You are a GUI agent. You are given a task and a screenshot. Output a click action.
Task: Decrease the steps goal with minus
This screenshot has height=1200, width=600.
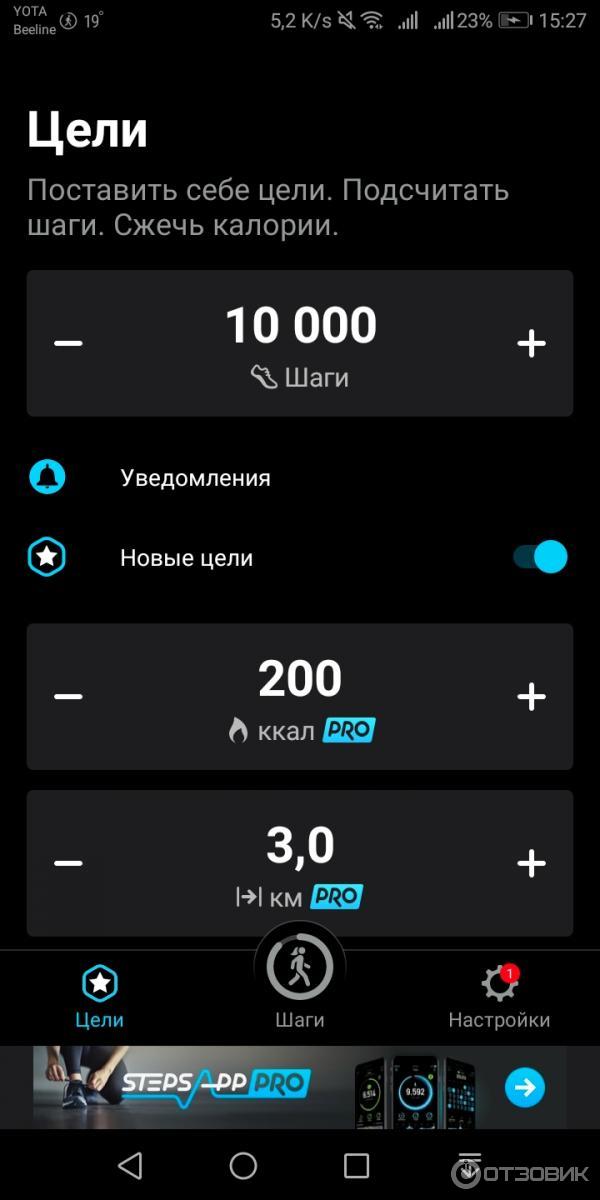point(68,343)
